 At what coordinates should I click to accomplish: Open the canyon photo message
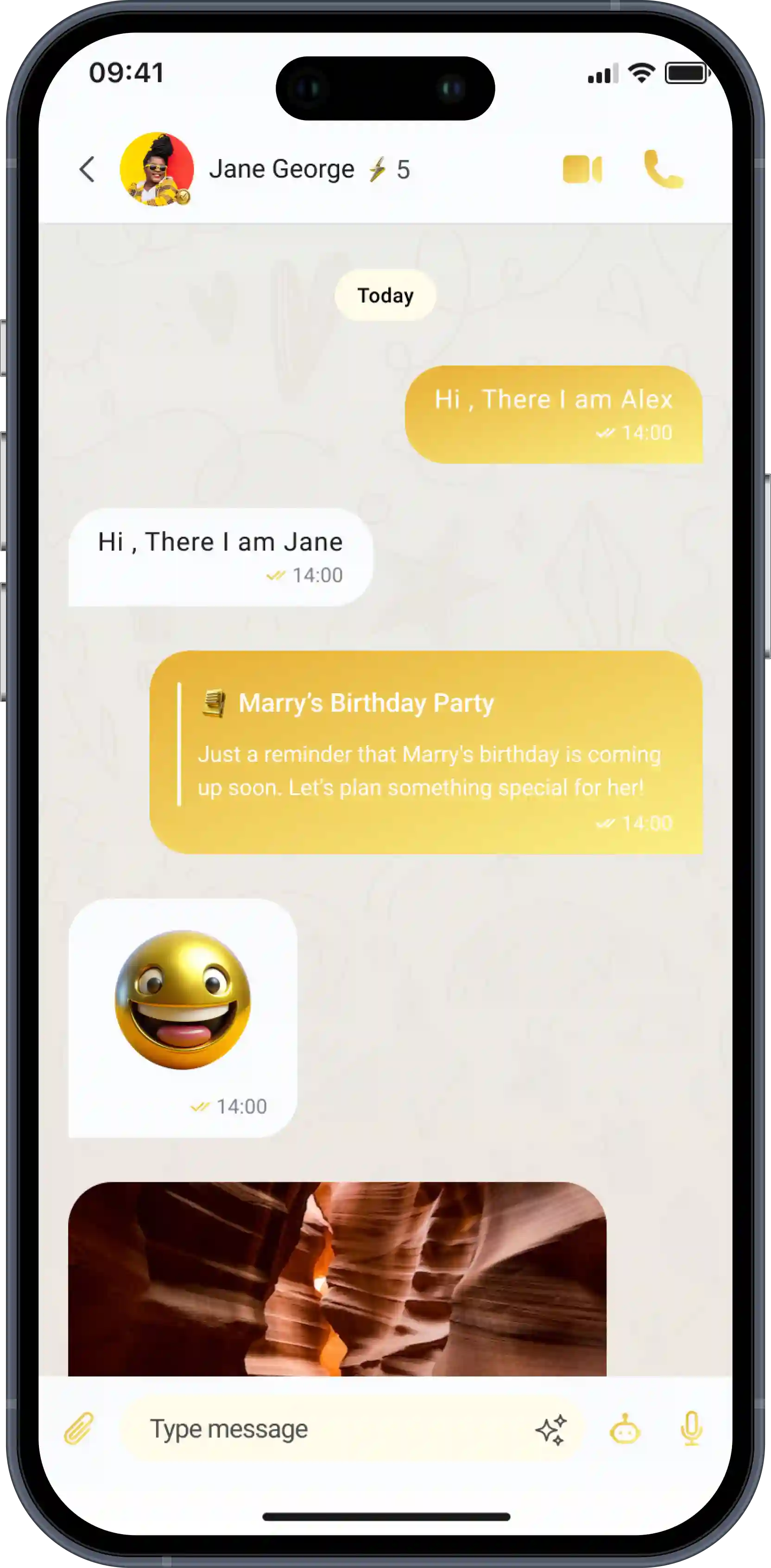337,1278
